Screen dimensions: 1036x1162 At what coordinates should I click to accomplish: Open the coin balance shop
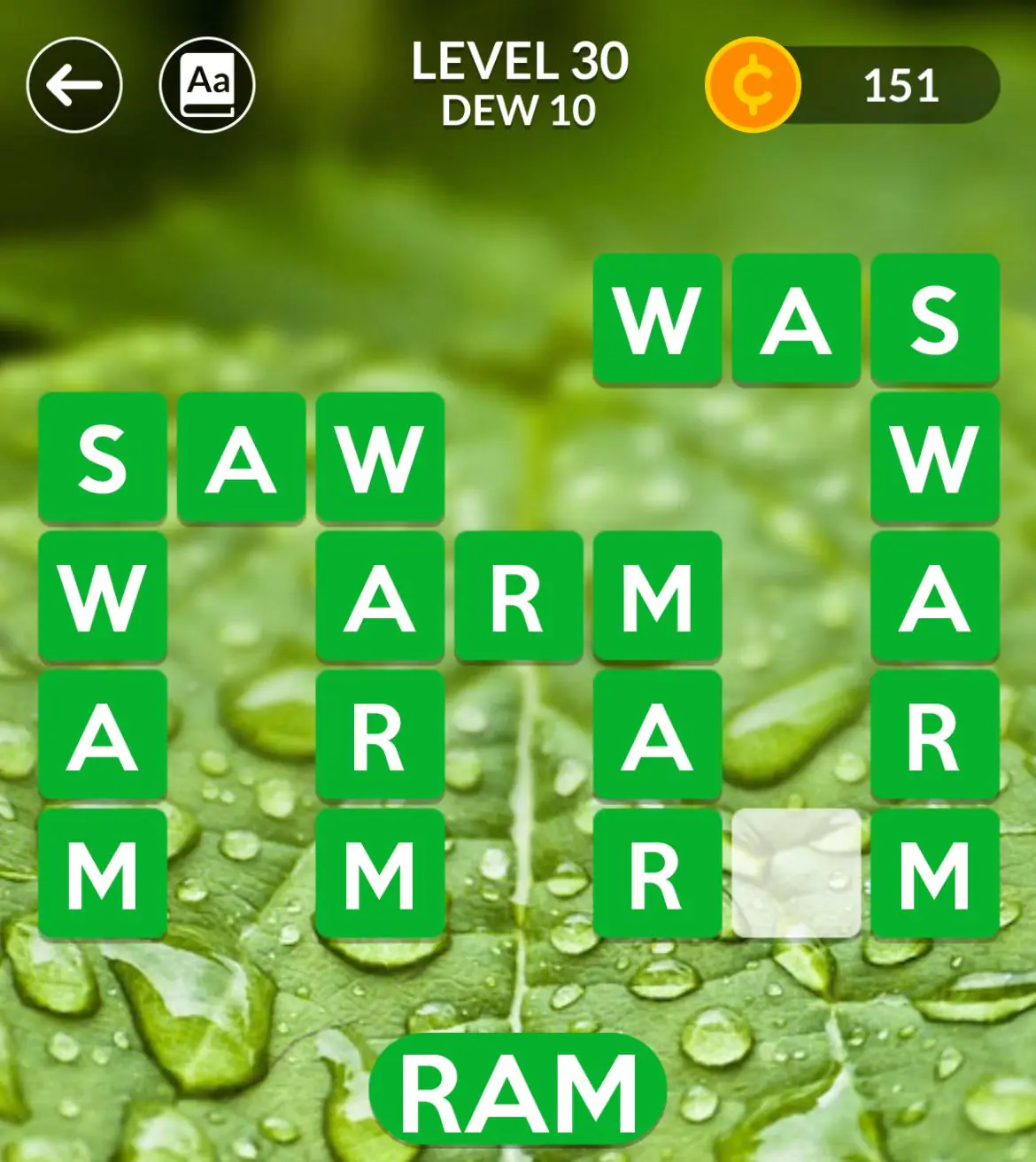[x=852, y=85]
